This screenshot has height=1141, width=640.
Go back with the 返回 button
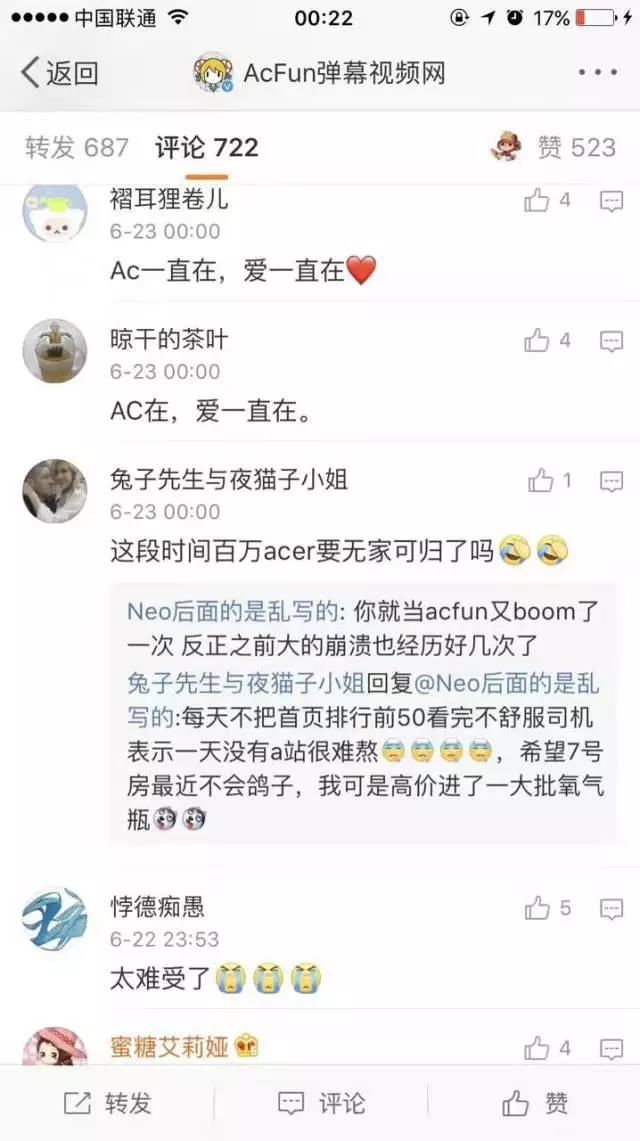tap(60, 72)
